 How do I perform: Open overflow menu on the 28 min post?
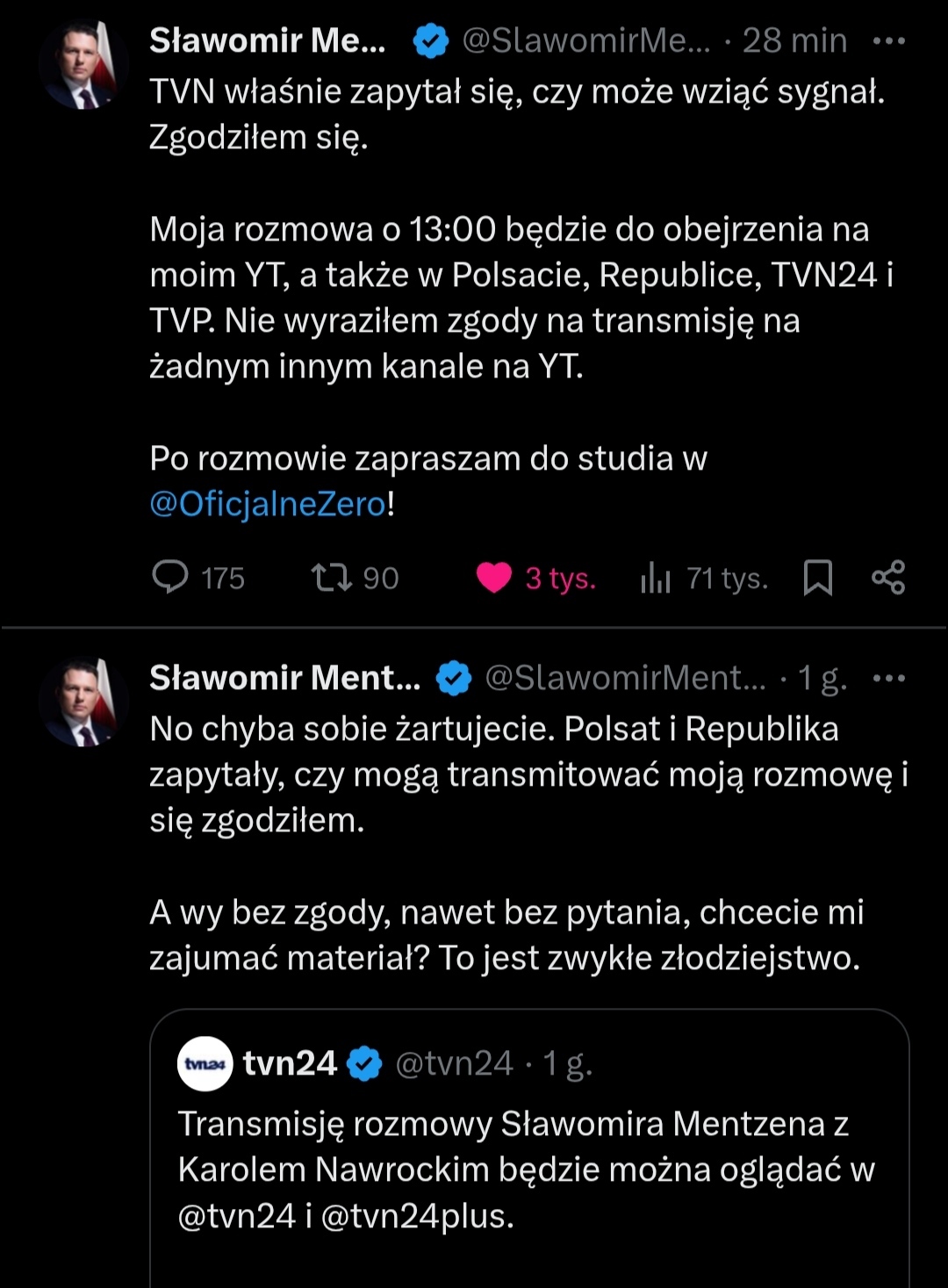[x=888, y=41]
